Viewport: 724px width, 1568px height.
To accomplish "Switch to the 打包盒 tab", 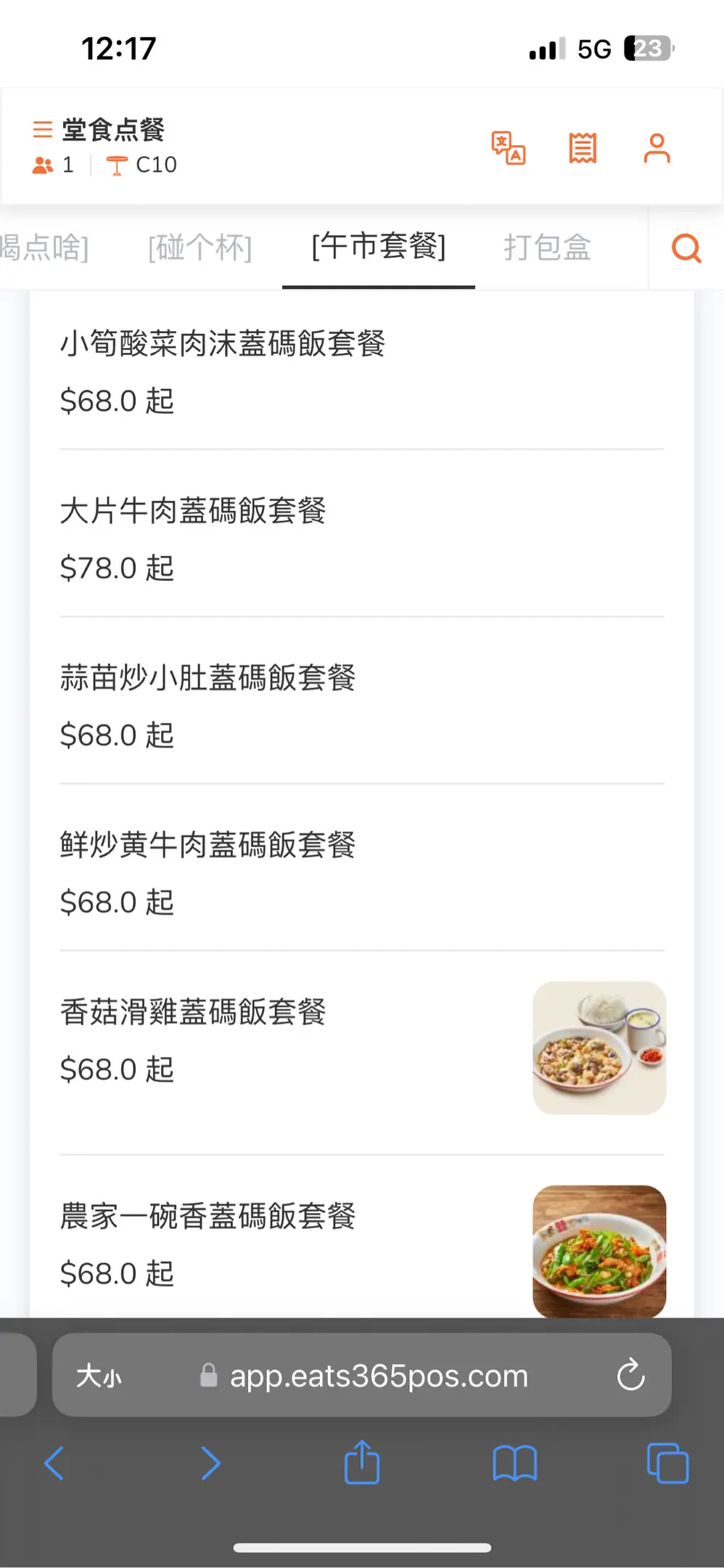I will 548,248.
